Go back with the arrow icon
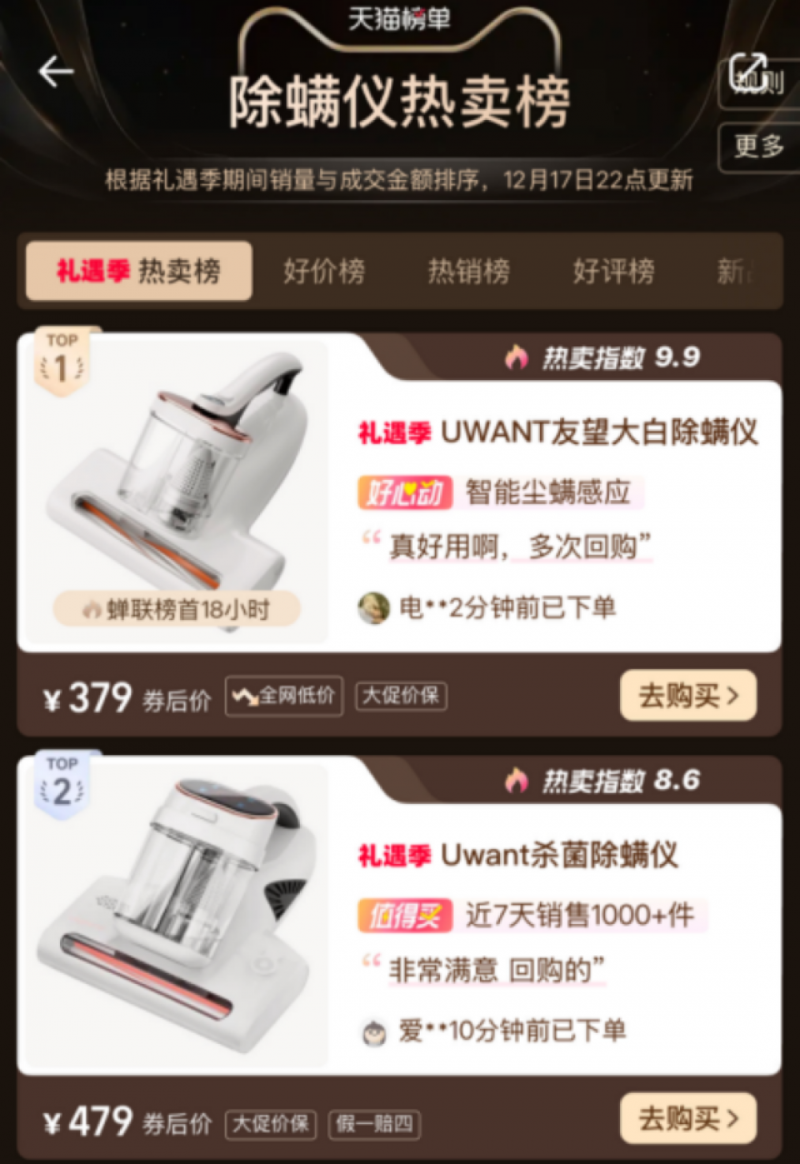The image size is (800, 1164). pos(56,71)
